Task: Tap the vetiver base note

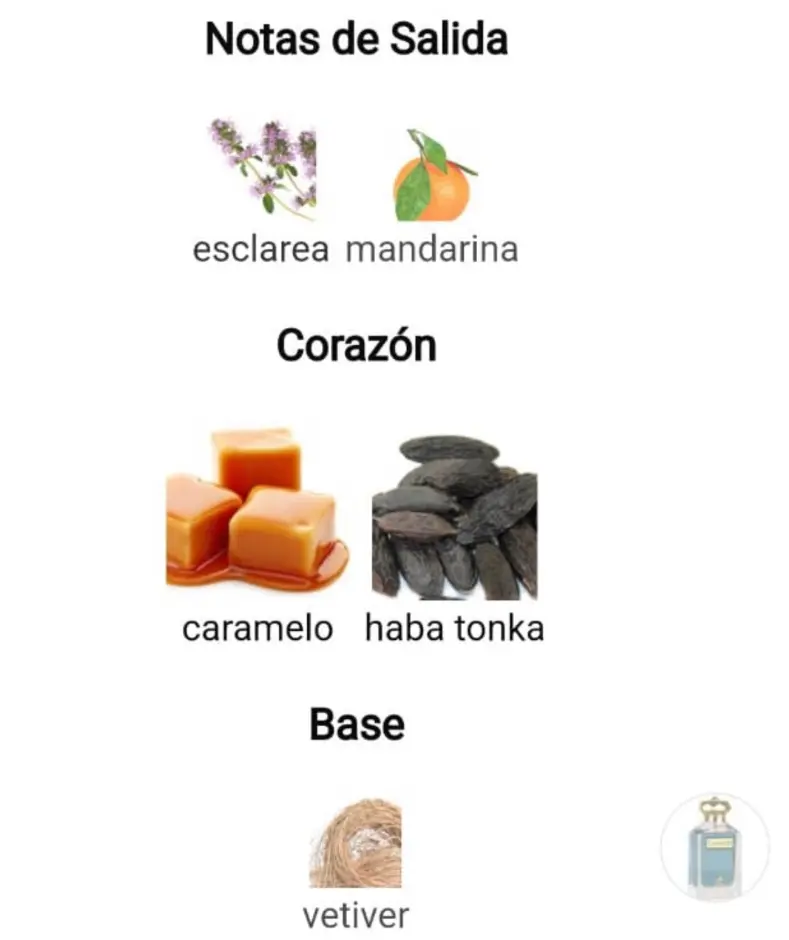Action: coord(356,845)
